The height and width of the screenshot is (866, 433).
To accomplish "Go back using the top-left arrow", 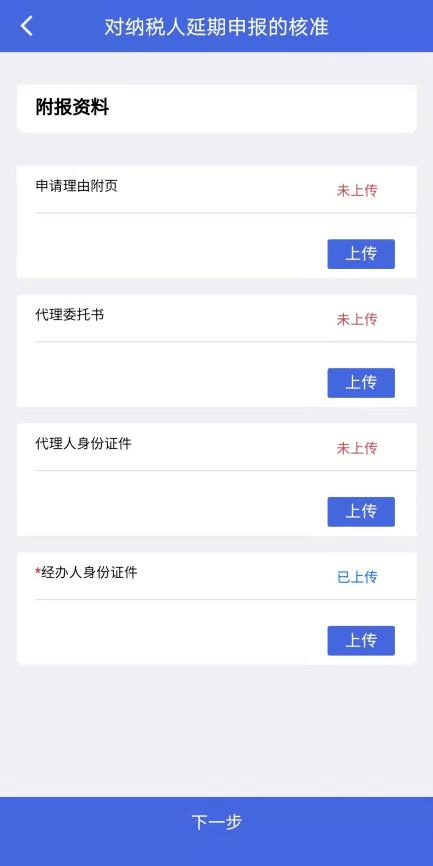I will (27, 26).
